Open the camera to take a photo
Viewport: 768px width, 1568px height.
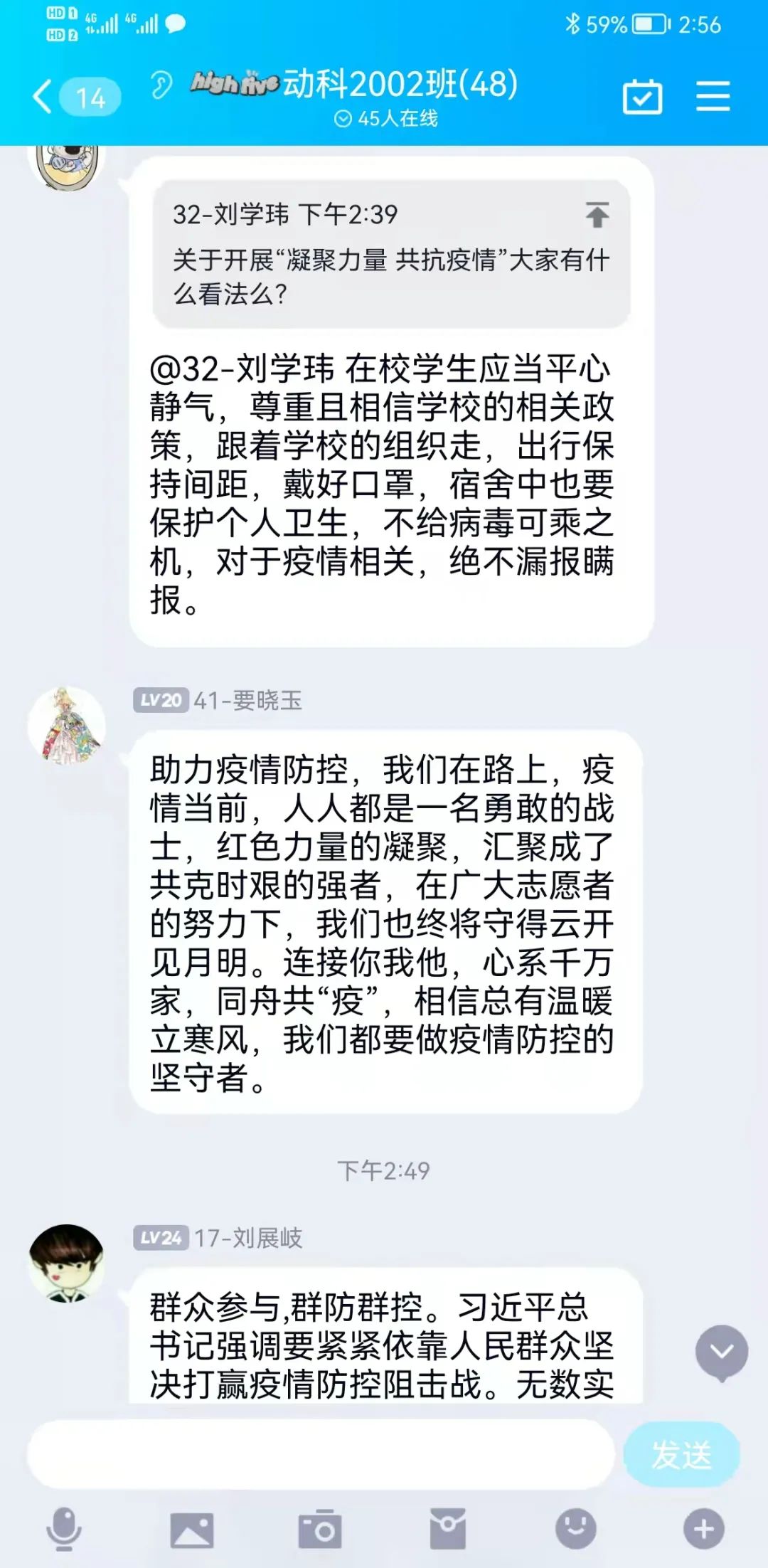coord(320,1530)
